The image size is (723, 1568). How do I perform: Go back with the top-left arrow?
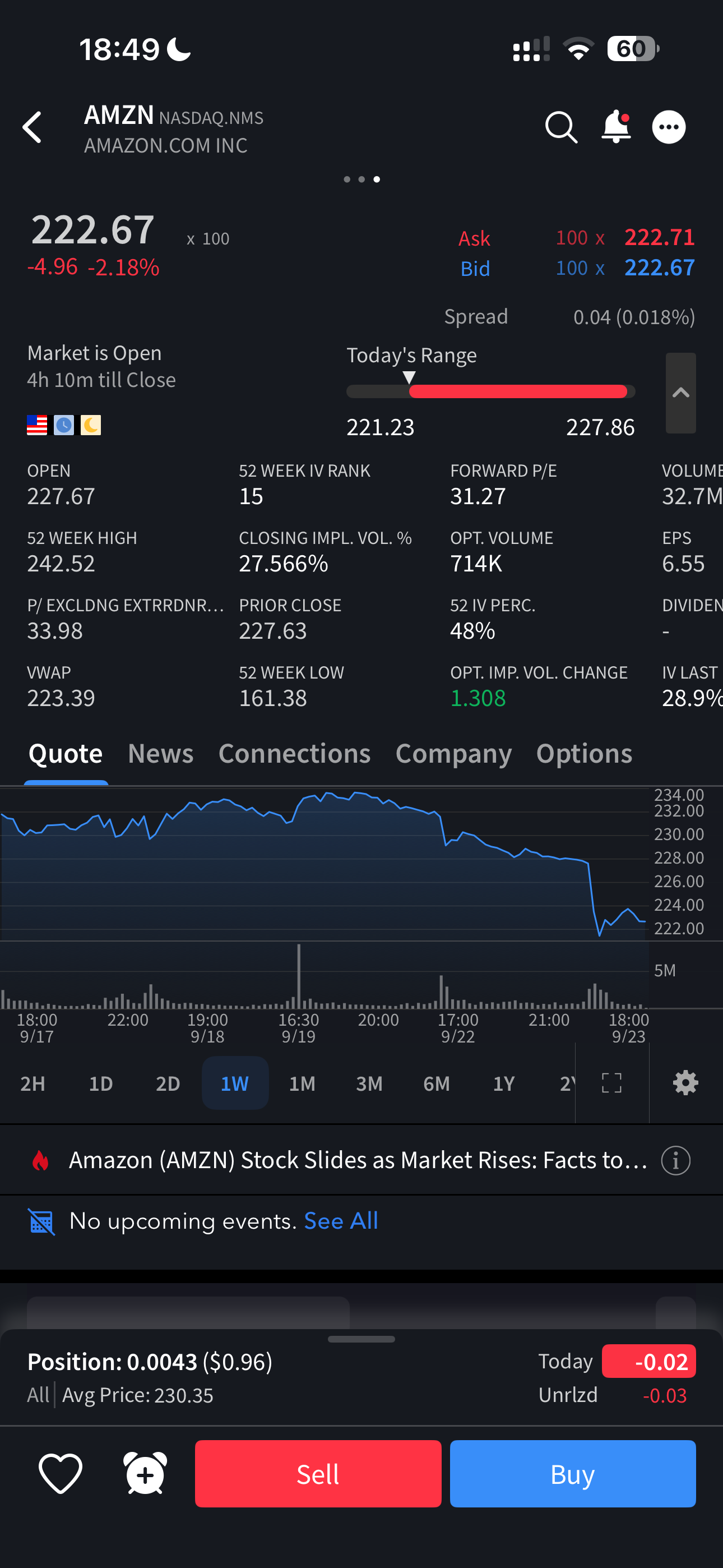(33, 127)
